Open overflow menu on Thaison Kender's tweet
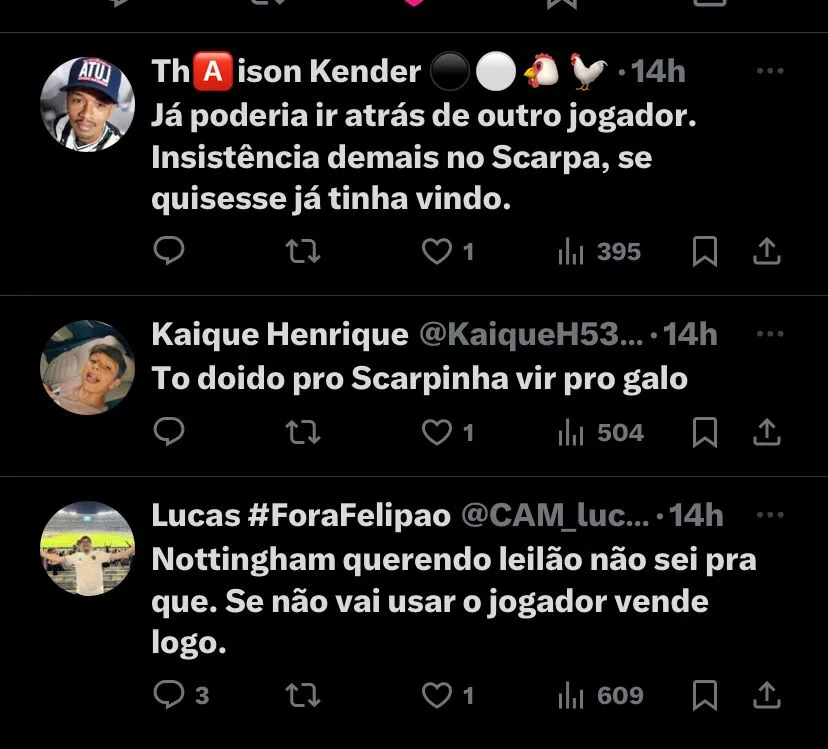The height and width of the screenshot is (749, 828). coord(769,72)
